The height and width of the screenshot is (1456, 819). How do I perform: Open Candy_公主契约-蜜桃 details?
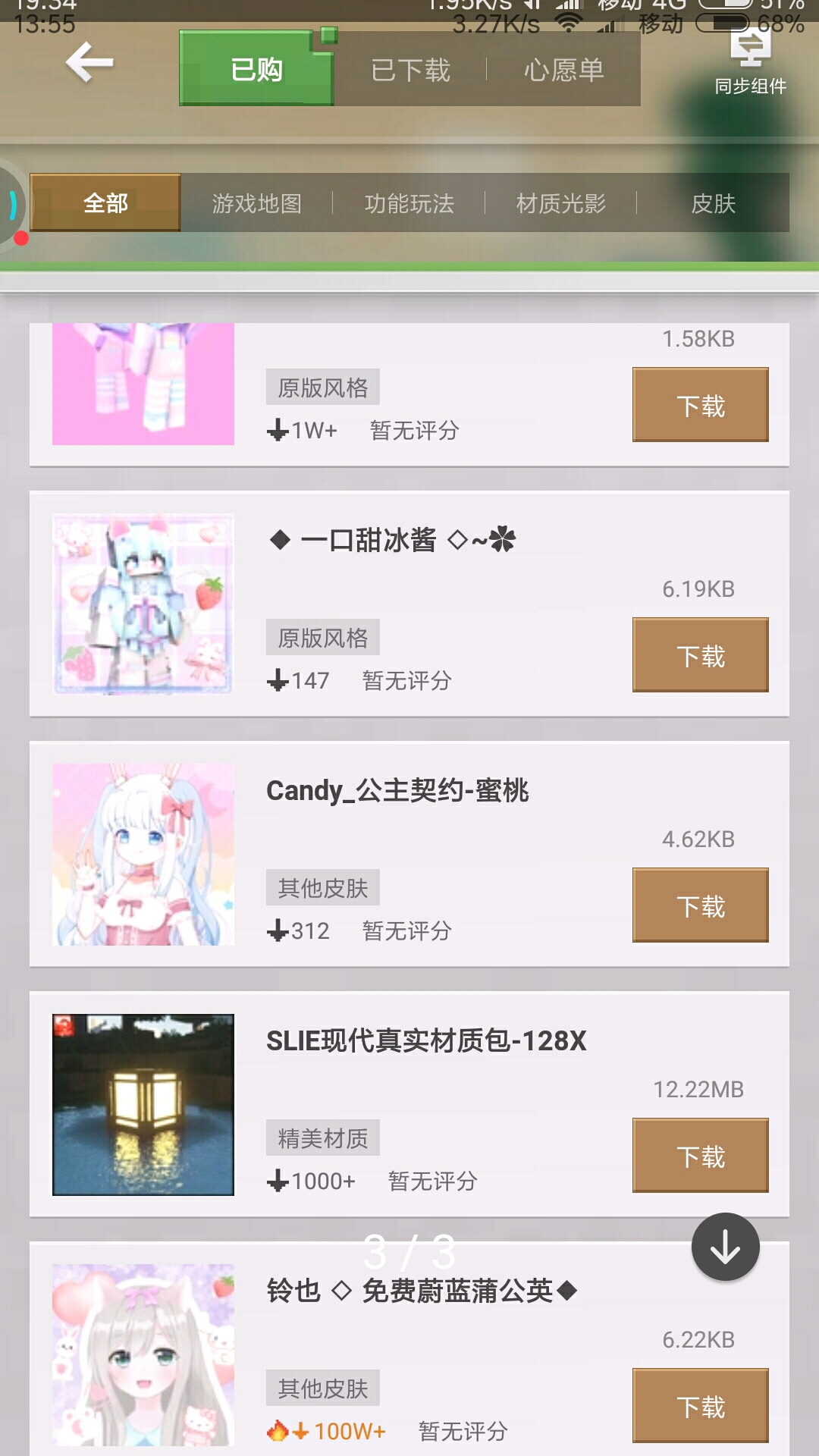[x=409, y=854]
